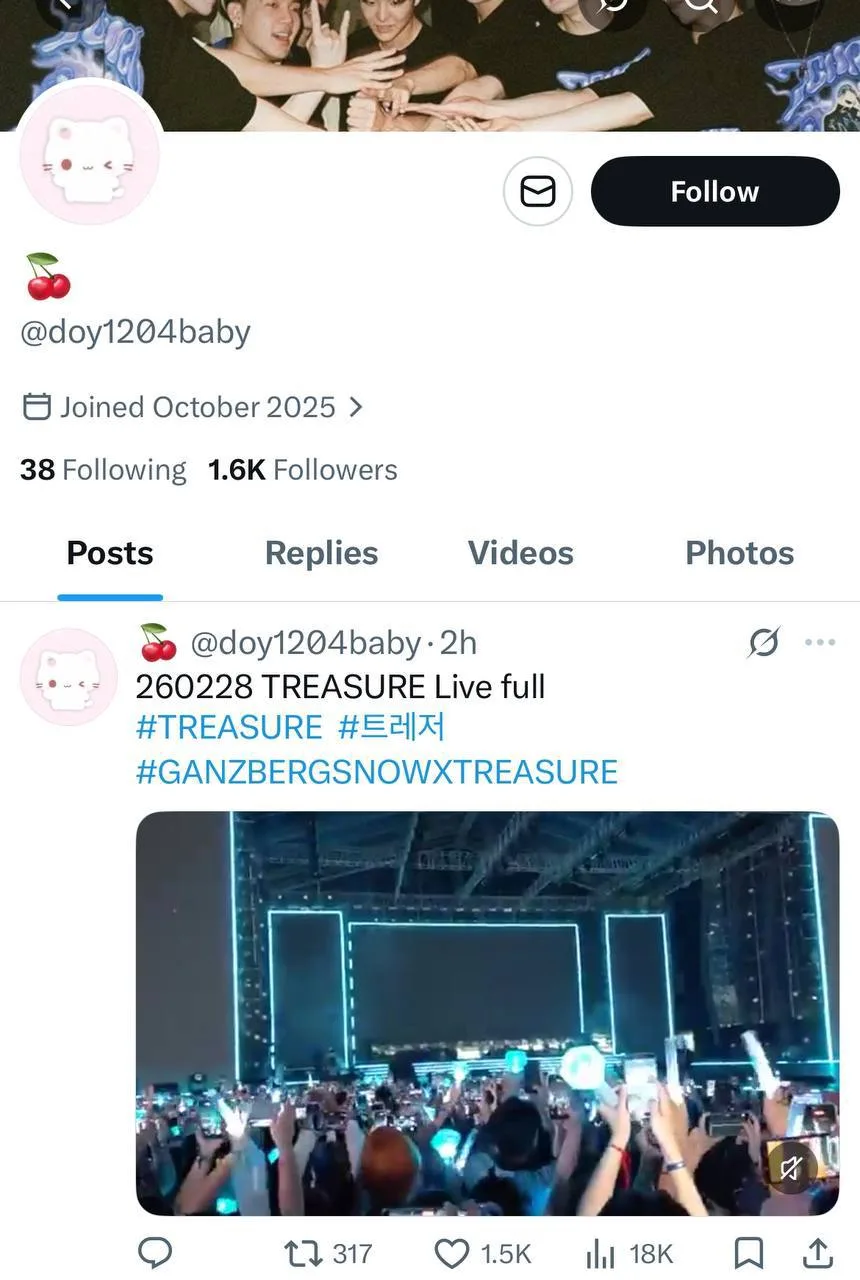
Task: Bookmark the TREASURE Live post
Action: click(748, 1253)
